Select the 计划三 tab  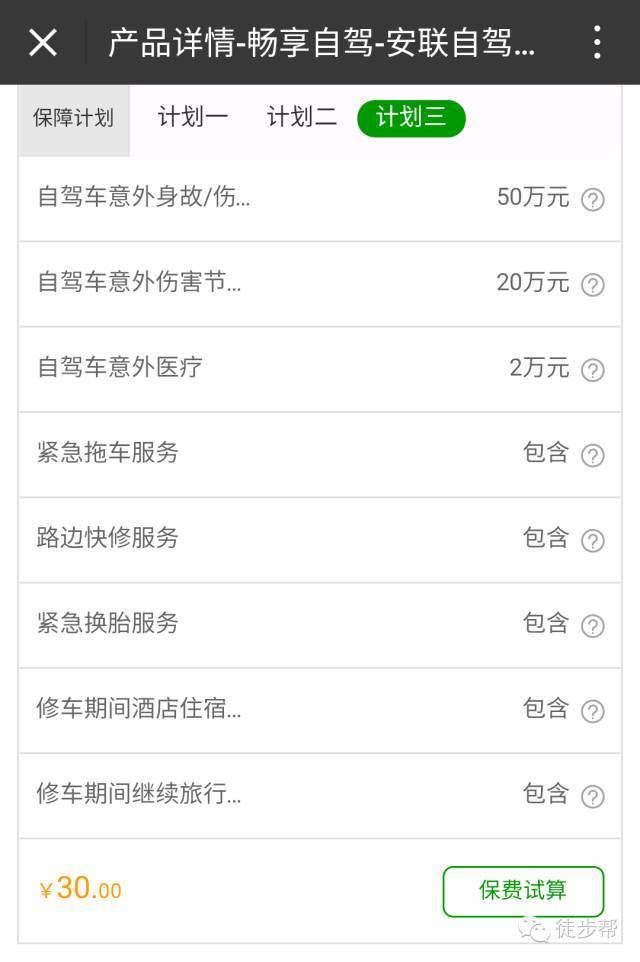click(x=411, y=118)
